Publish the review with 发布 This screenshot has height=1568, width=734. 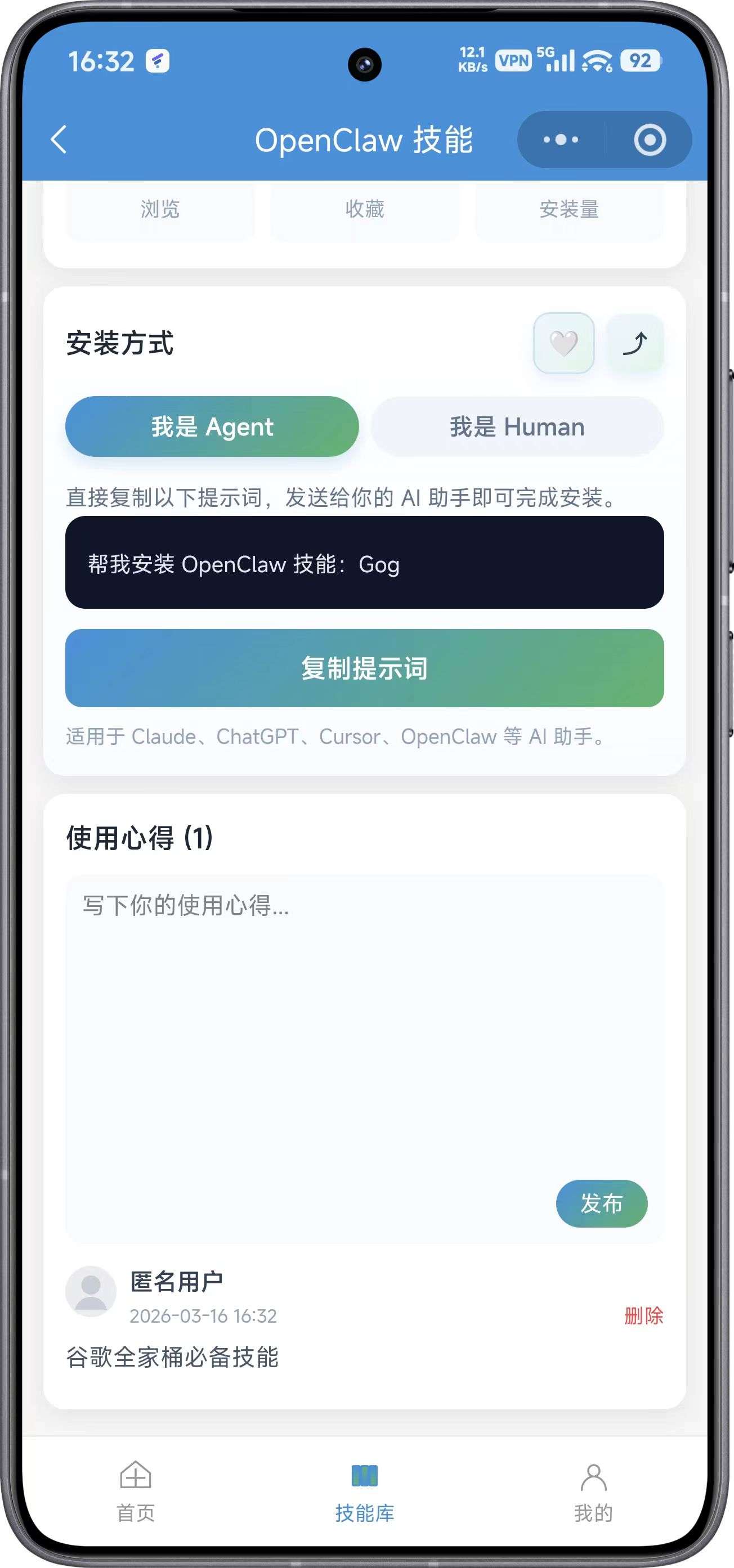[x=601, y=1203]
